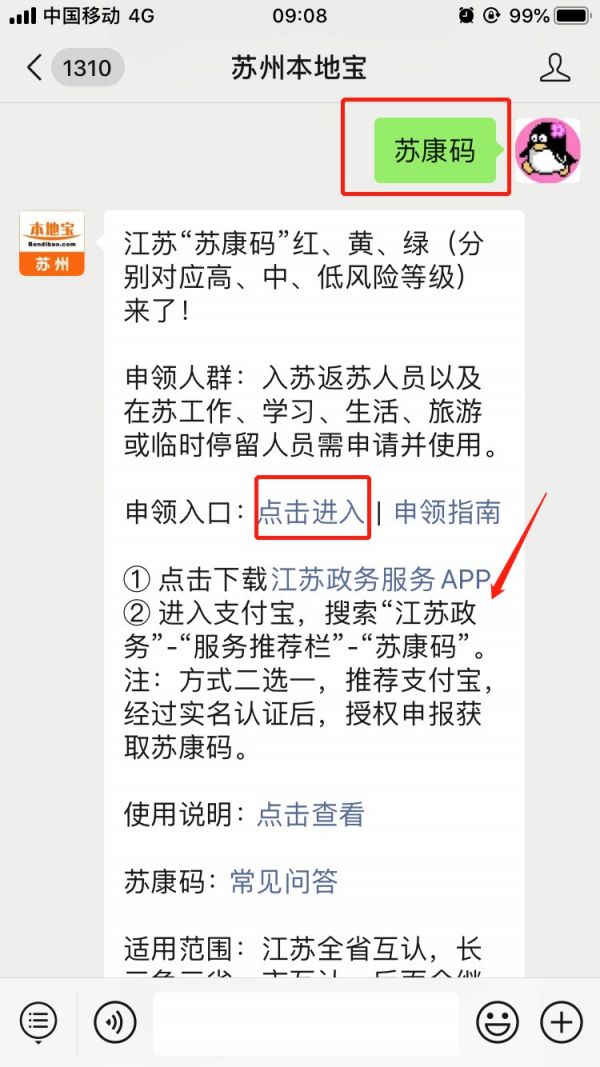Tap the penguin user avatar
This screenshot has height=1067, width=600.
click(x=548, y=152)
